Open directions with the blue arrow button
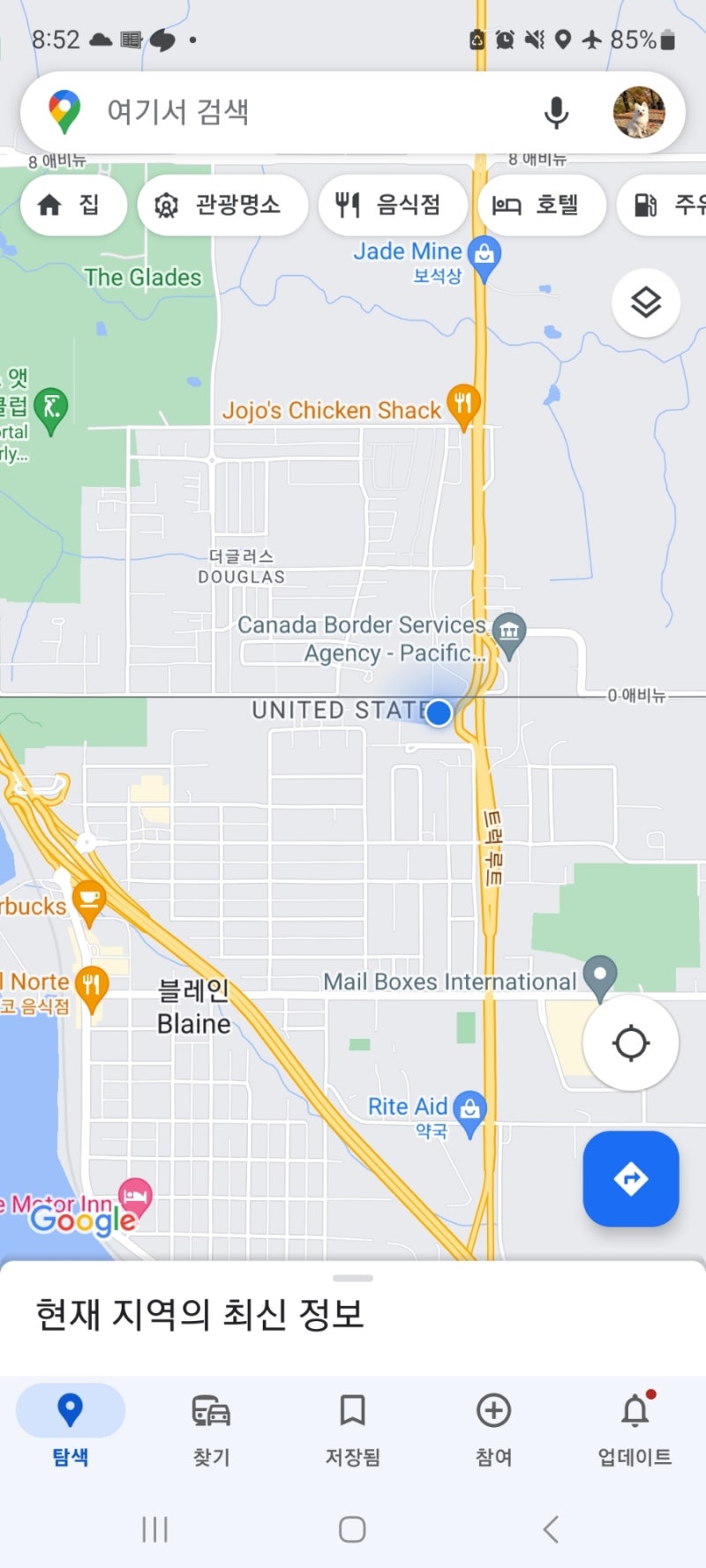Image resolution: width=706 pixels, height=1568 pixels. pyautogui.click(x=631, y=1179)
